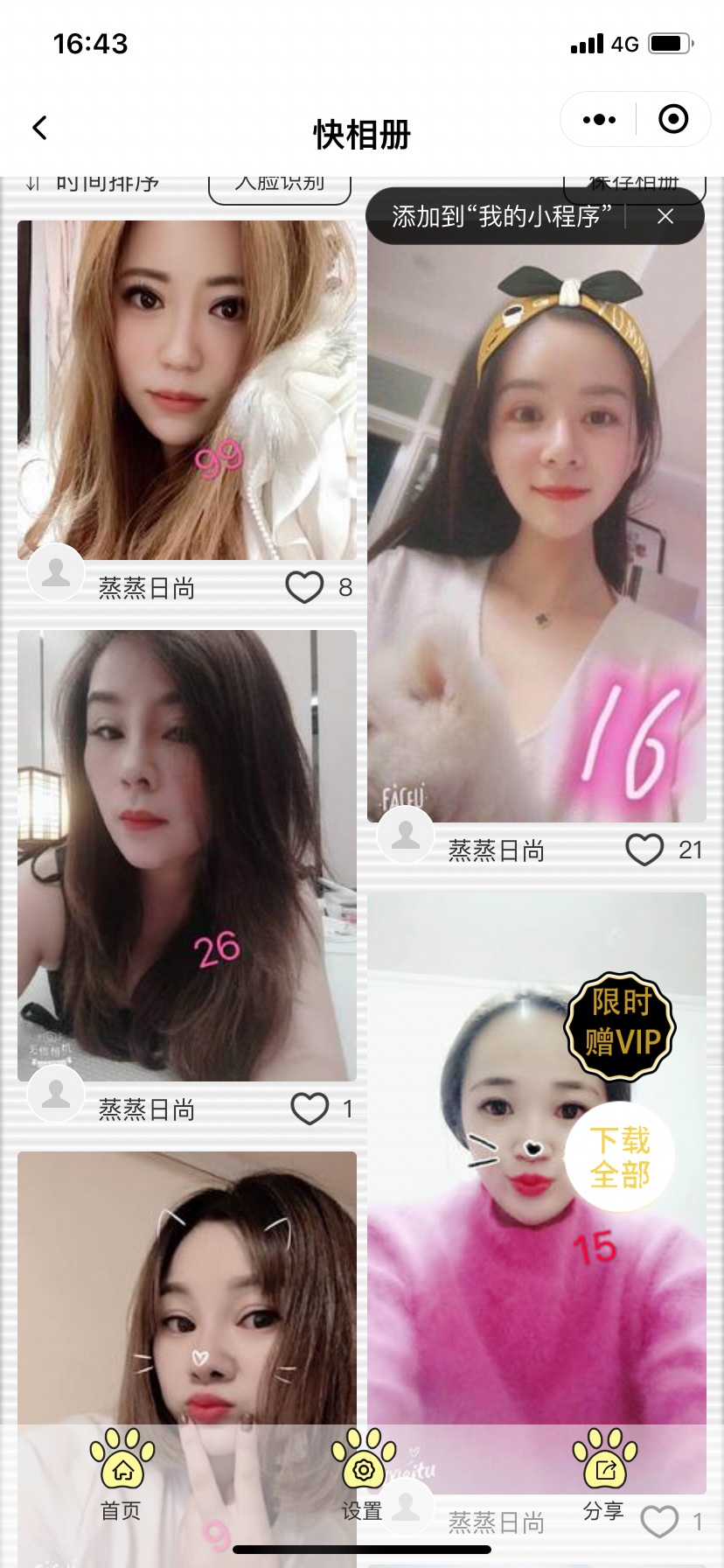Tap the 下载全部 download all button
Screen dimensions: 724x1568
pyautogui.click(x=619, y=1157)
